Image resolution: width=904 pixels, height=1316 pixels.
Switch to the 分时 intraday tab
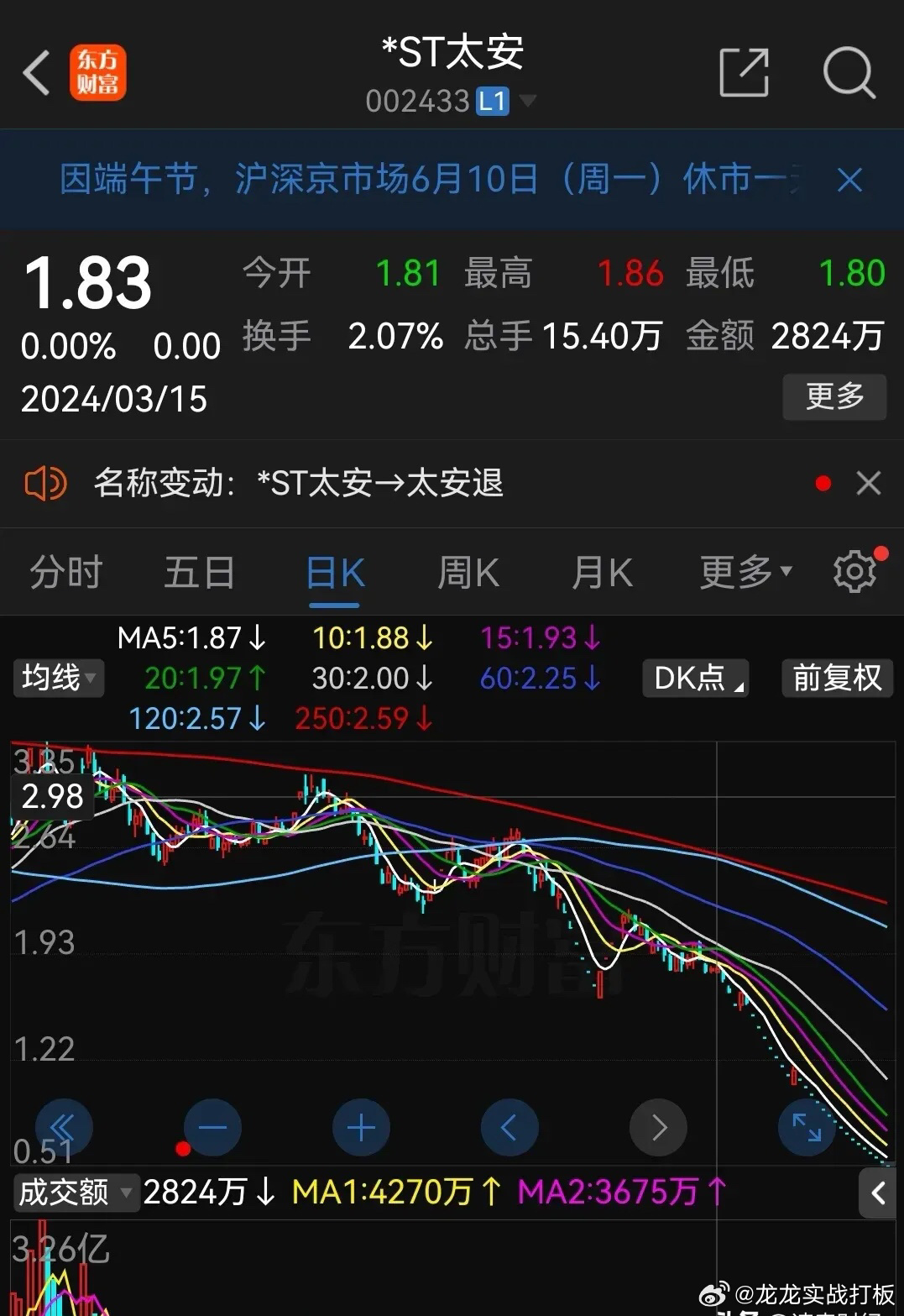(65, 571)
